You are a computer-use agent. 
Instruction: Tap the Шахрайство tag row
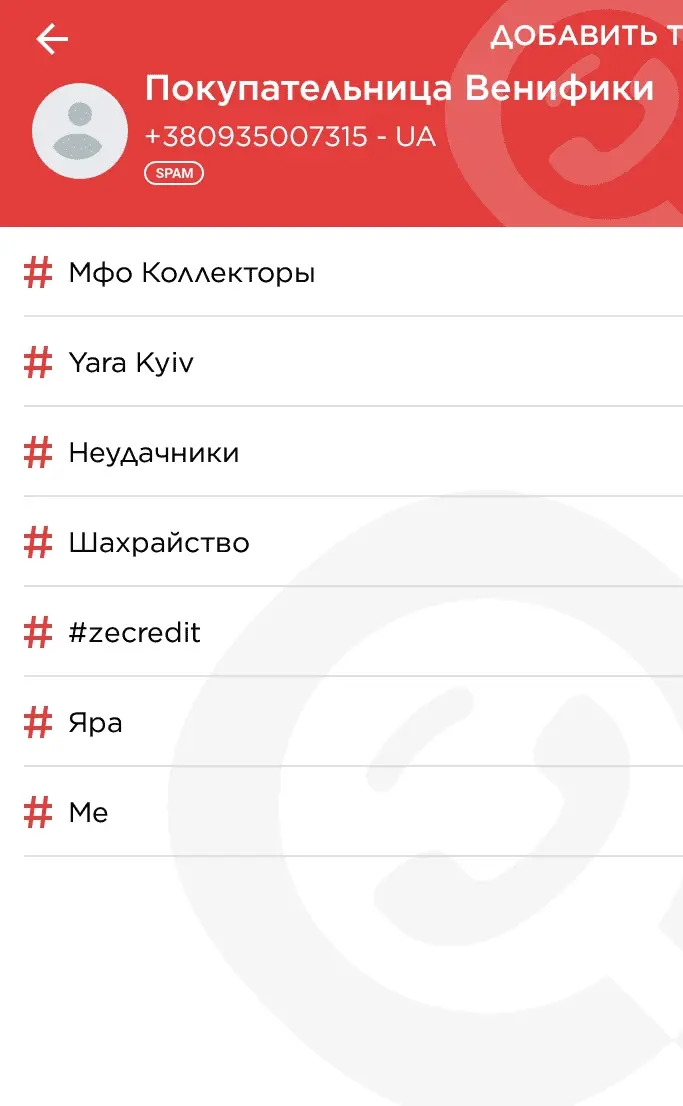pyautogui.click(x=159, y=543)
